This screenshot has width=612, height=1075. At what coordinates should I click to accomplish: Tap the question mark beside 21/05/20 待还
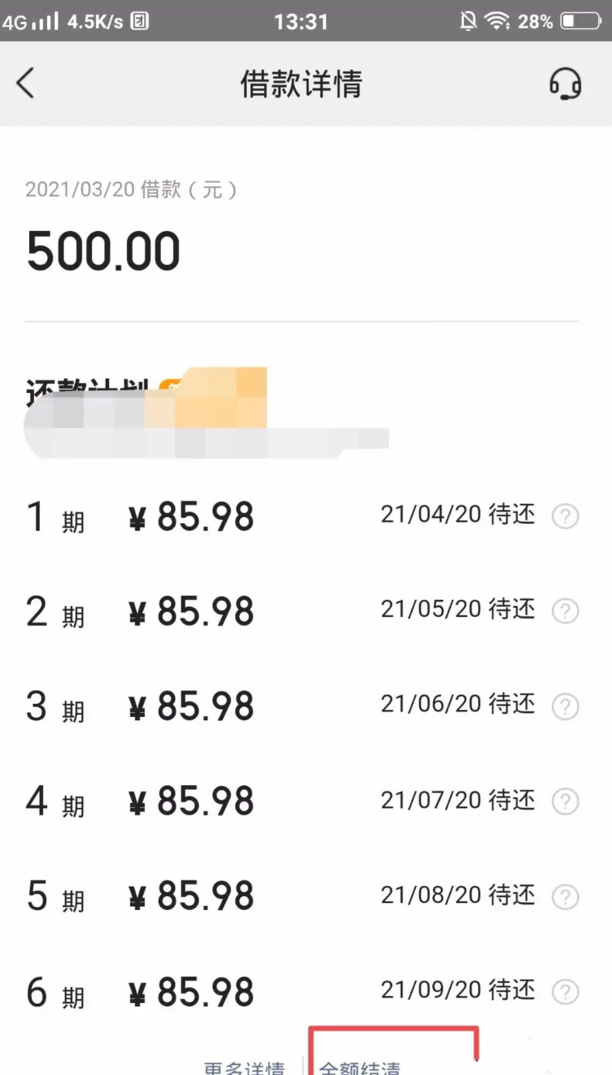click(565, 610)
